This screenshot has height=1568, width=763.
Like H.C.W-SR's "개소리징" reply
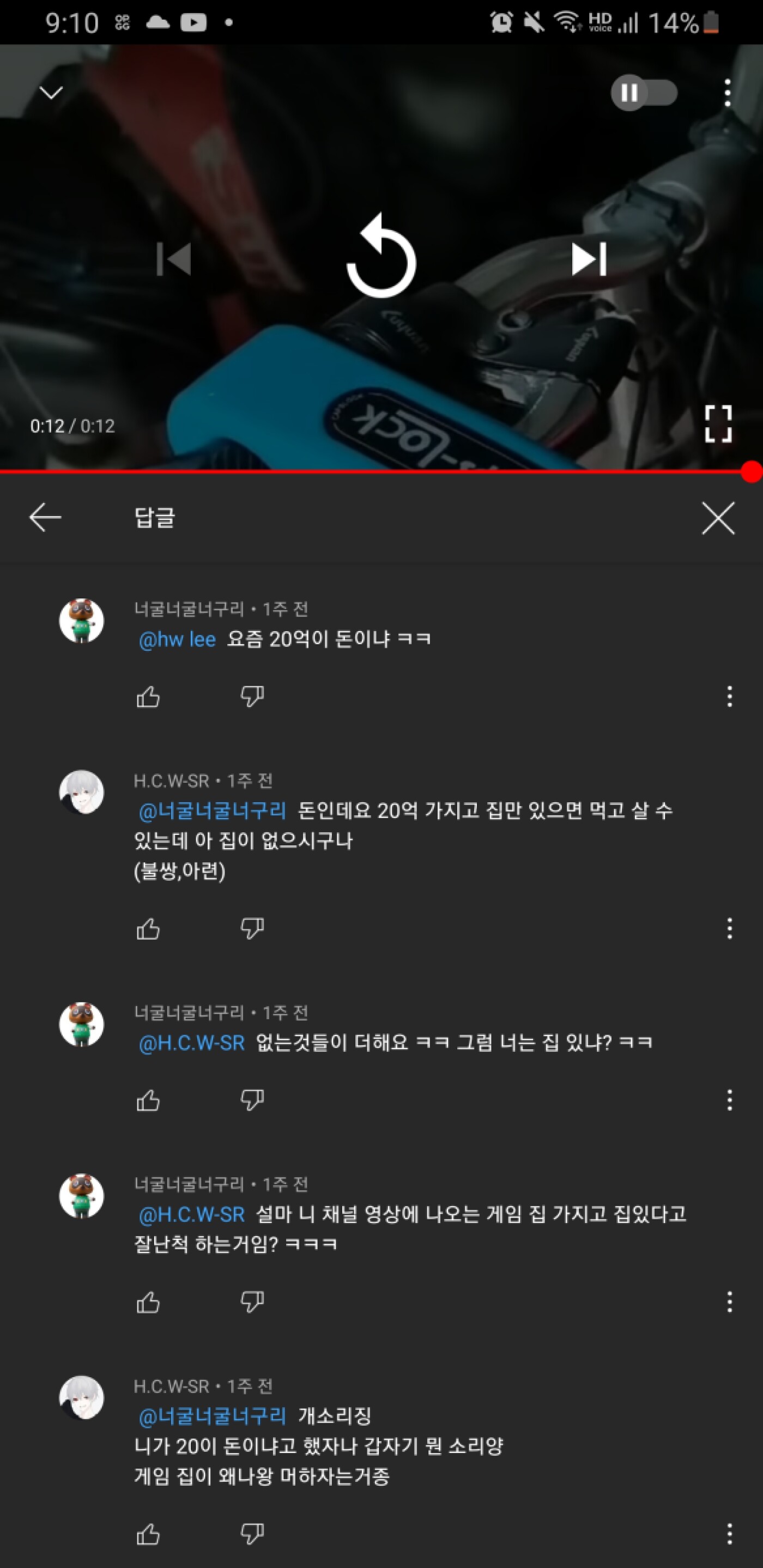point(148,1534)
